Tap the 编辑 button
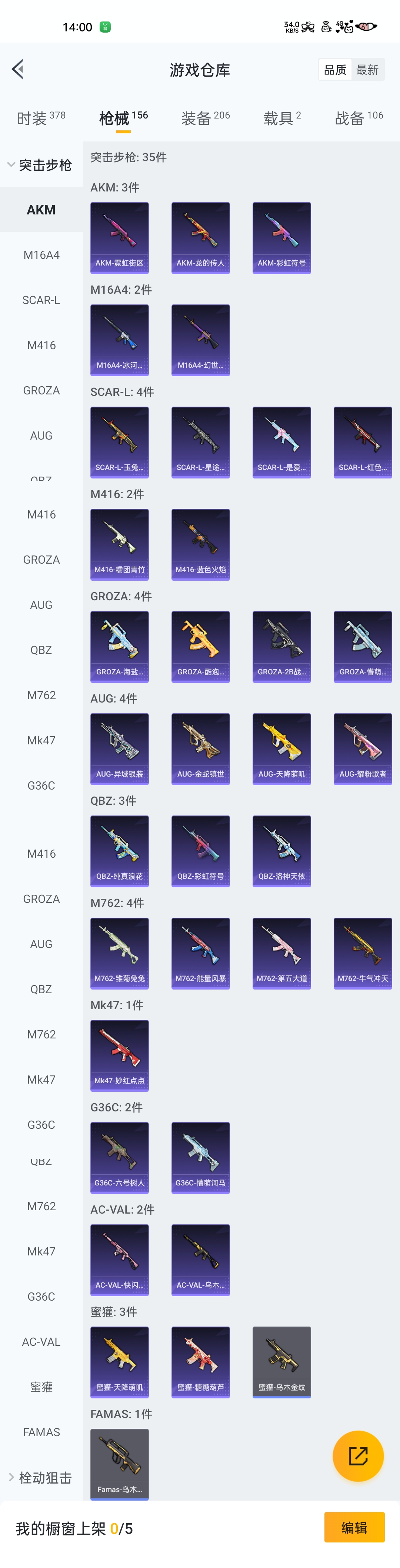 pos(354,1527)
